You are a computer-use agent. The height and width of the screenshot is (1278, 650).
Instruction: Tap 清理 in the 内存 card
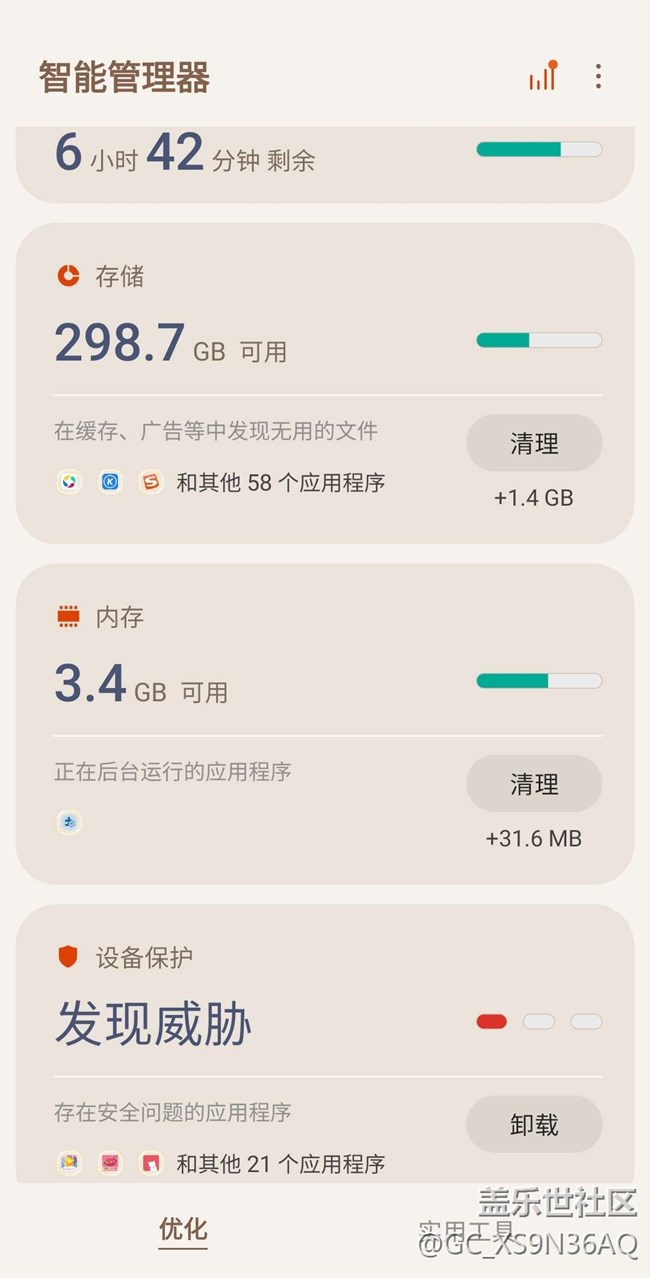tap(534, 783)
